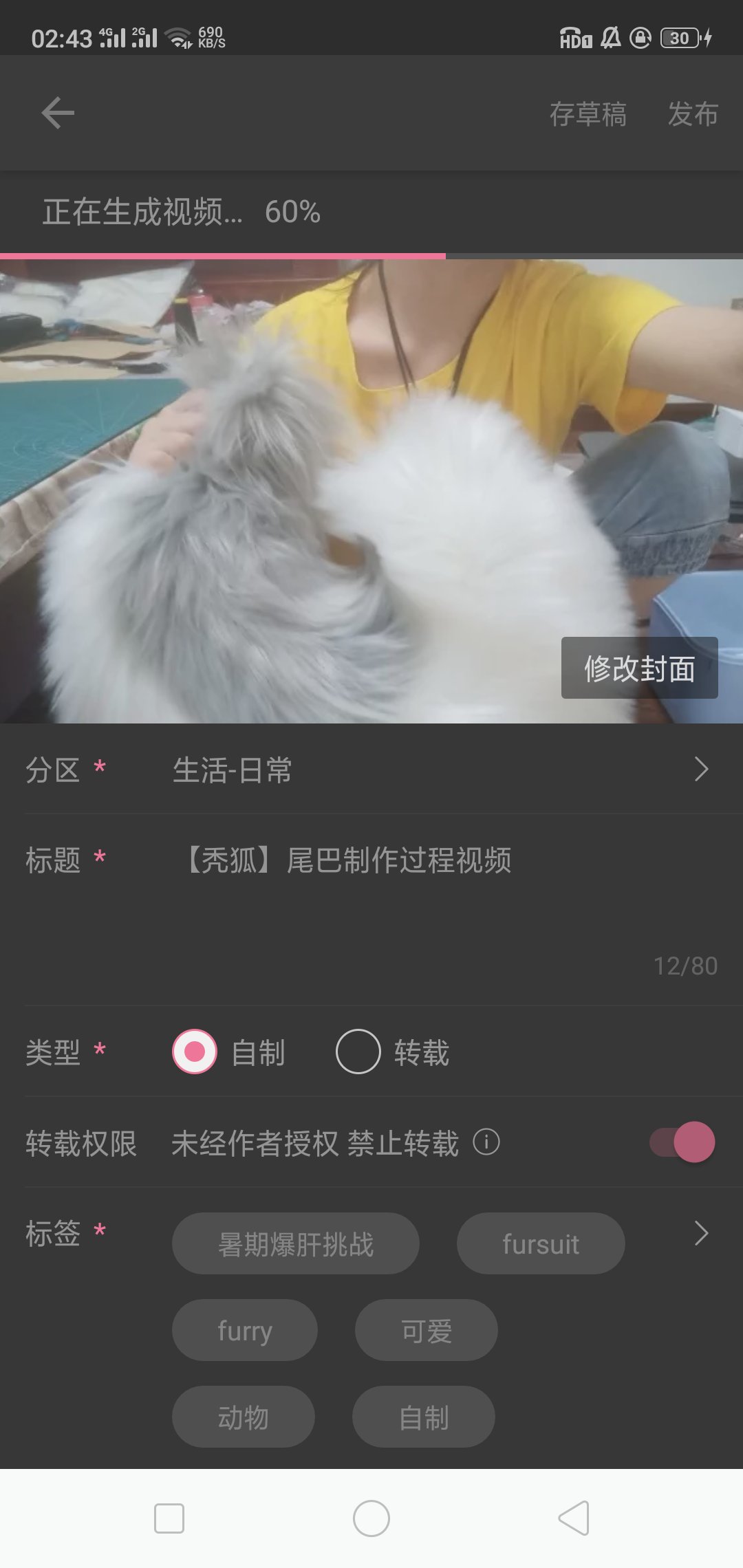Tap 修改封面 to change the cover
743x1568 pixels.
pos(639,668)
